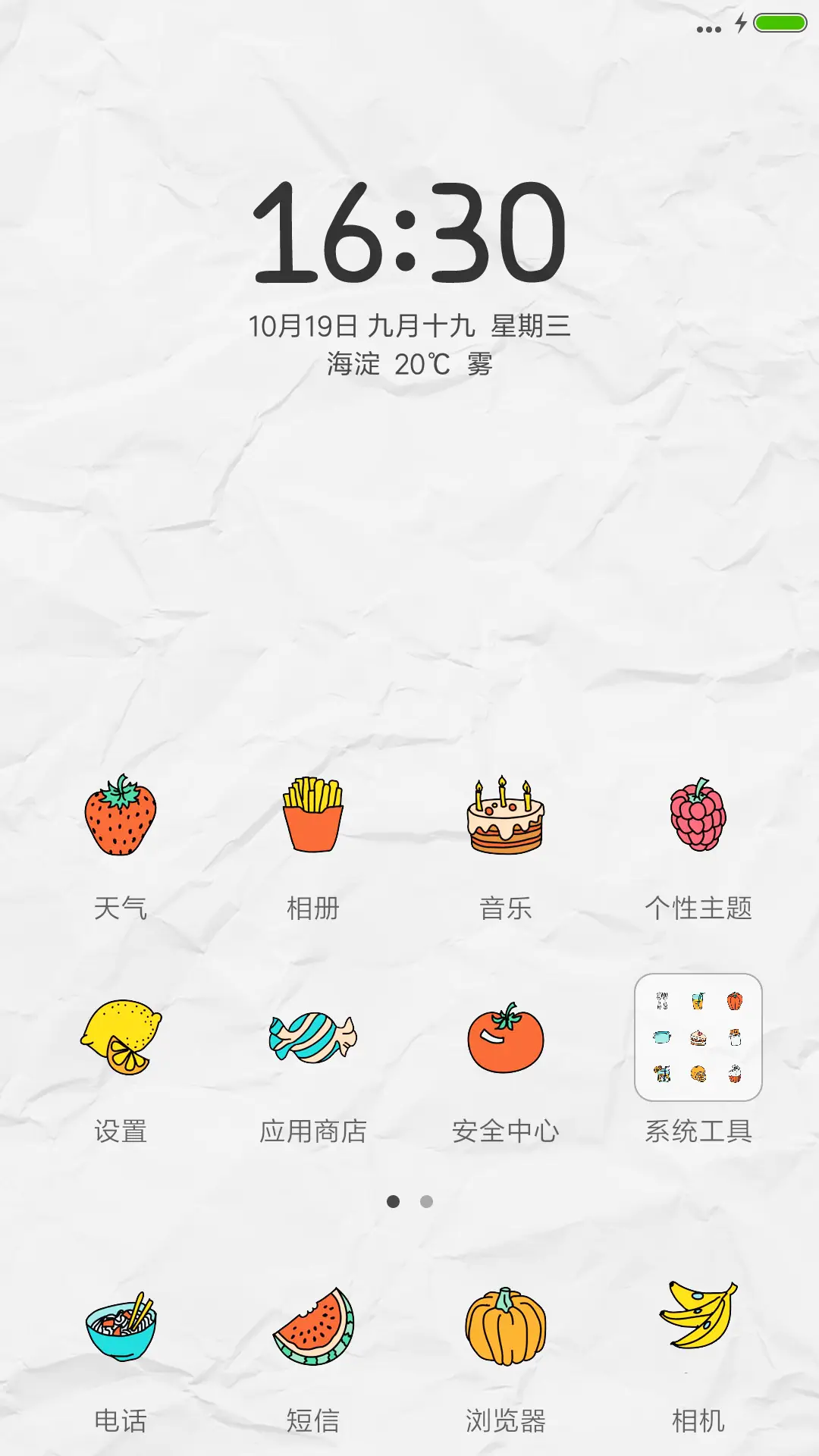Tap the 16:30 clock widget
The image size is (819, 1456).
pos(409,235)
